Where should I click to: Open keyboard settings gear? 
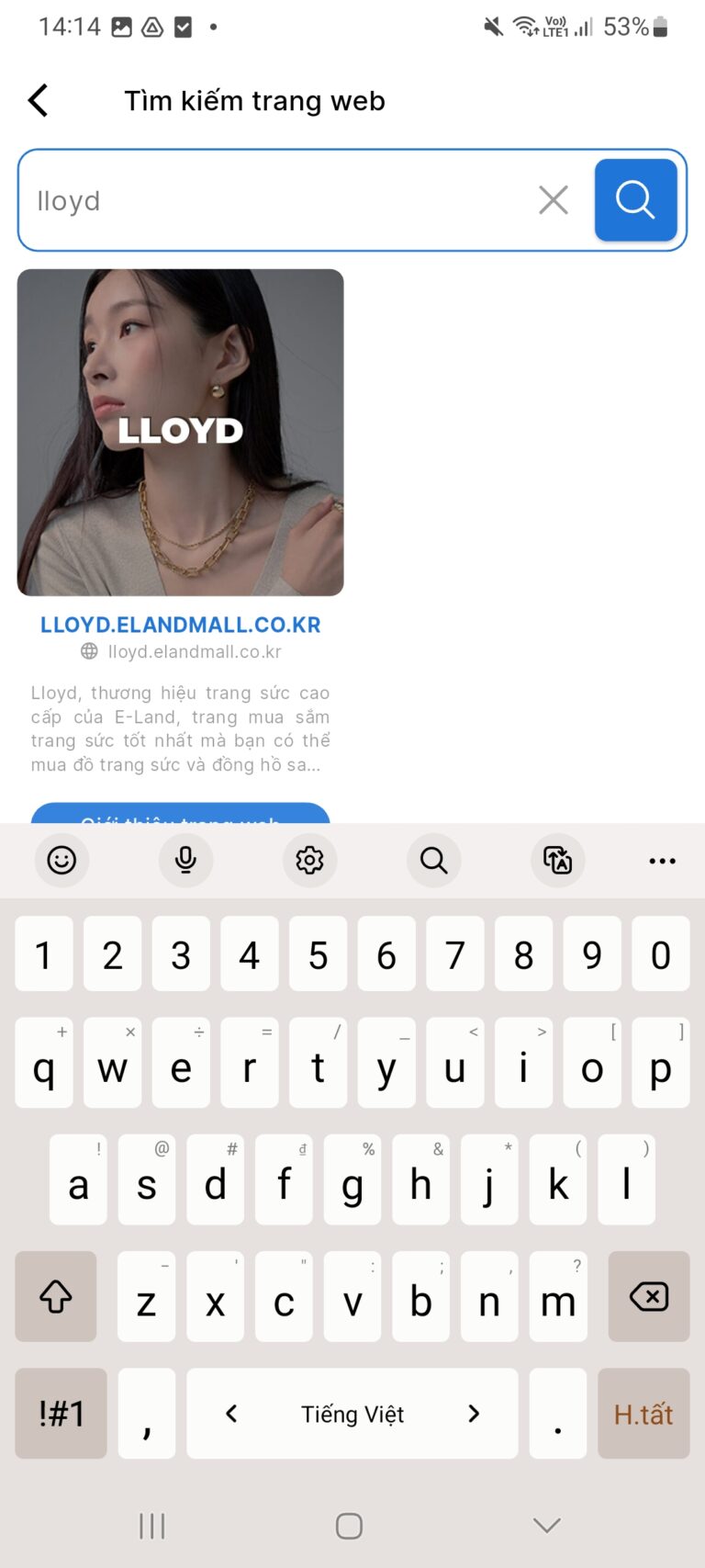(x=309, y=861)
